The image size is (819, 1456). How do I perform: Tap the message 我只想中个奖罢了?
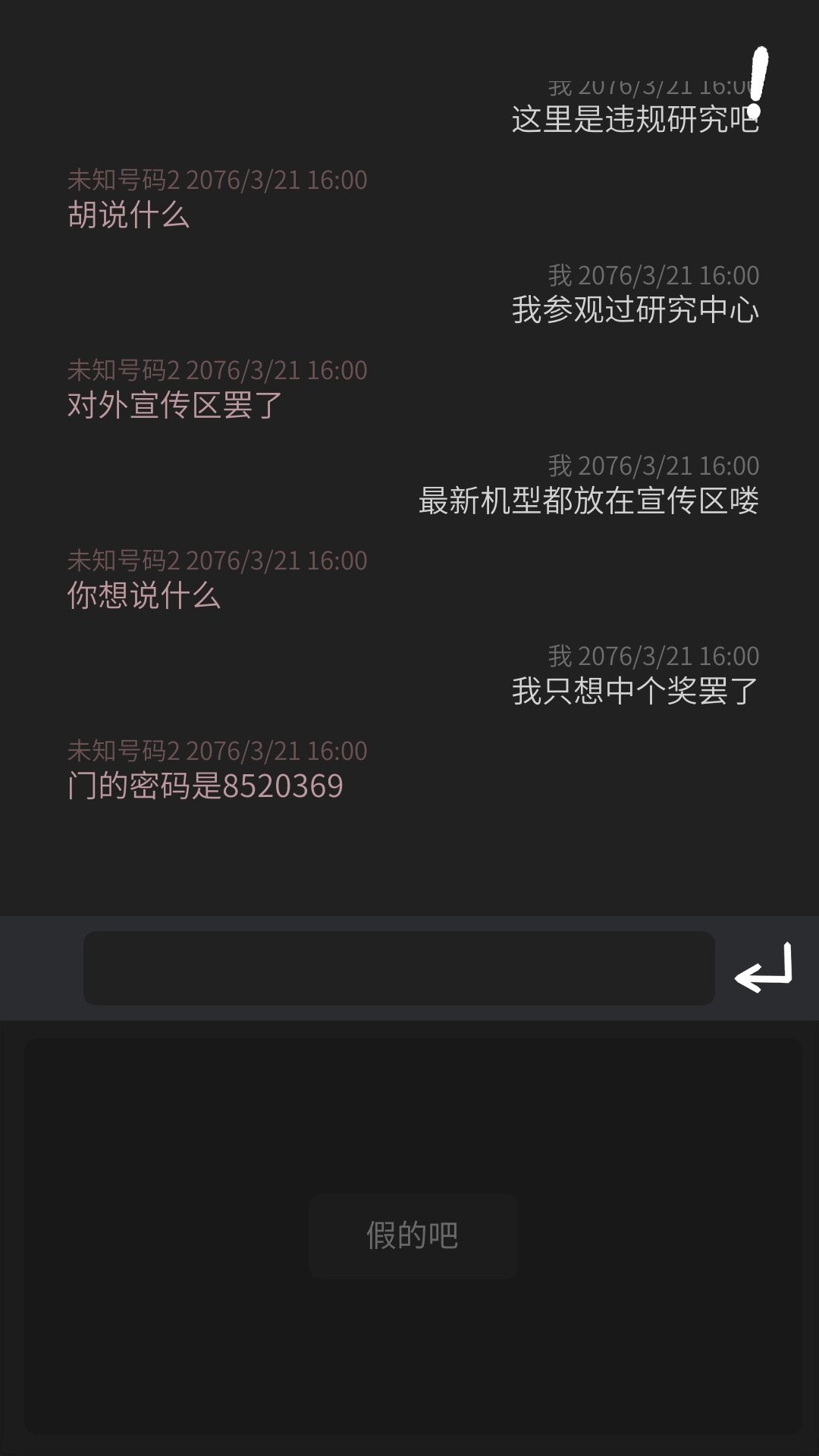(x=633, y=691)
